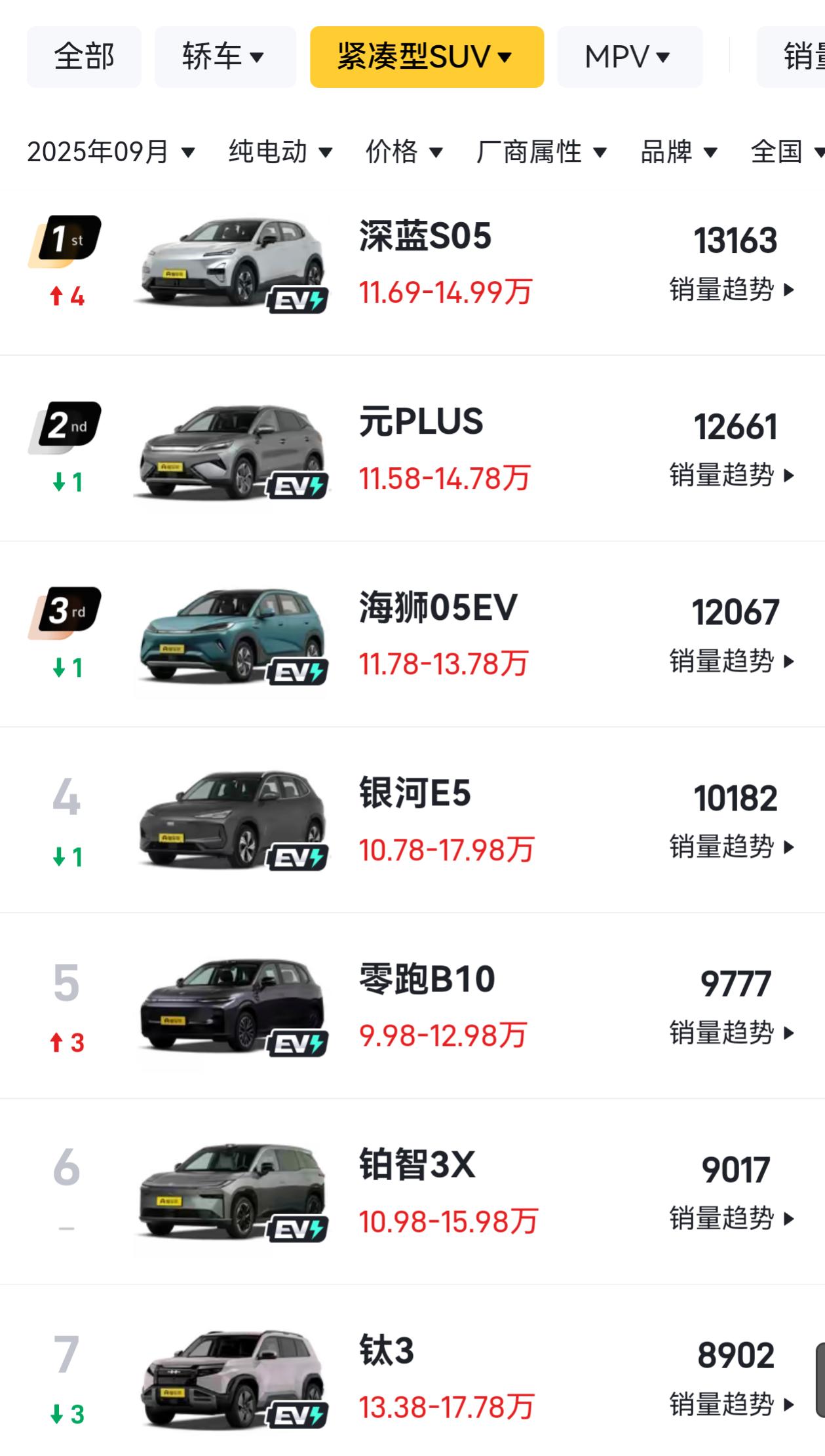Open the 海狮05EV listing
The image size is (825, 1456).
[x=438, y=607]
